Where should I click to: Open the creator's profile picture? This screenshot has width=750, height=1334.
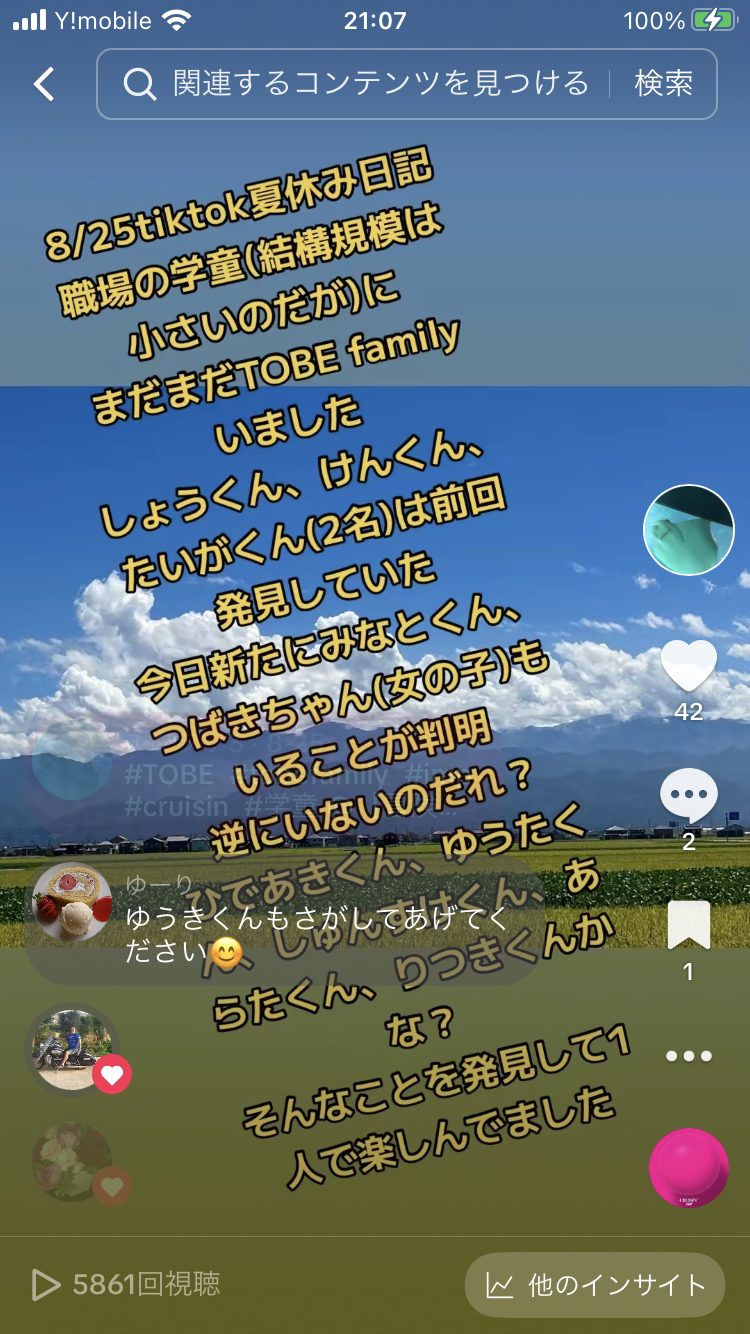coord(688,530)
